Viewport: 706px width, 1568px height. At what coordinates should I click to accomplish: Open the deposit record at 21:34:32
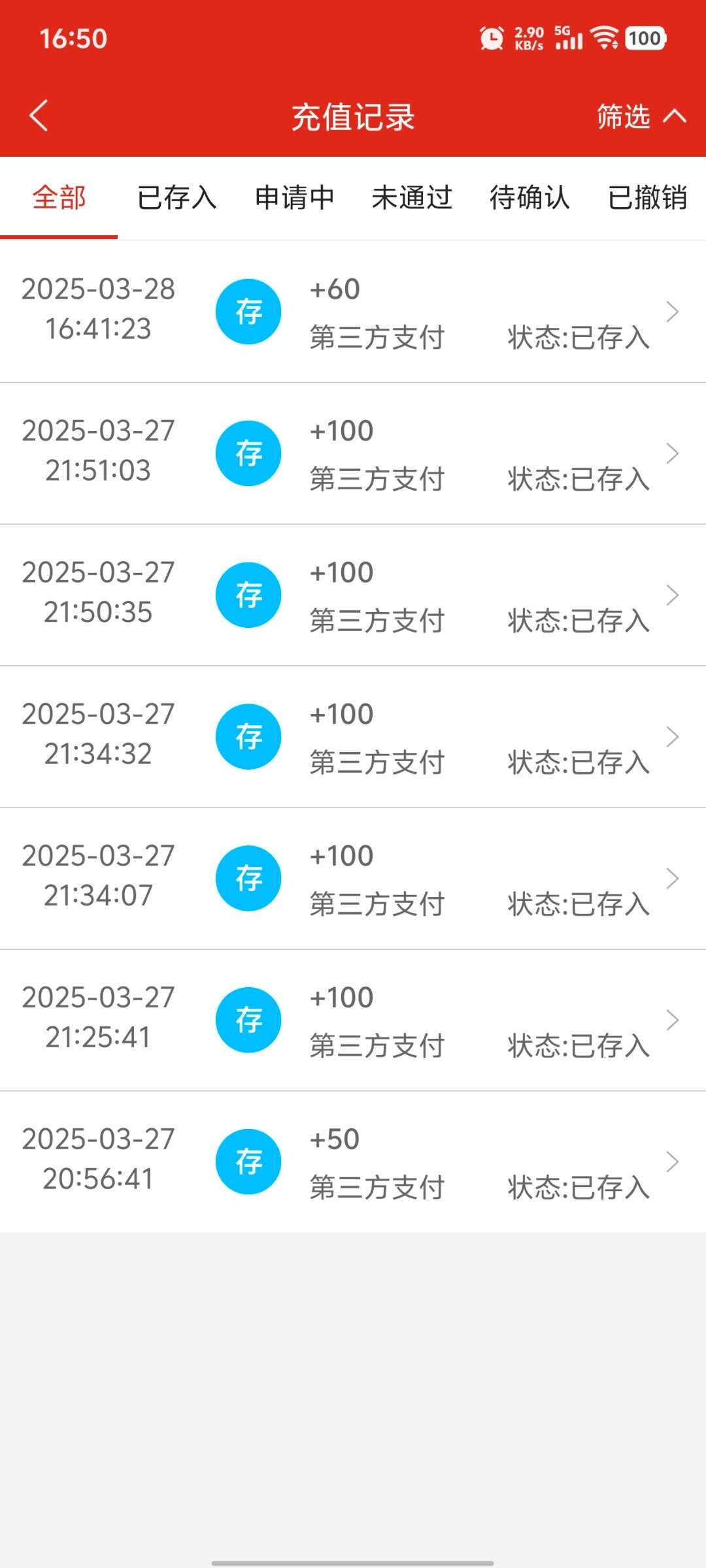coord(353,737)
